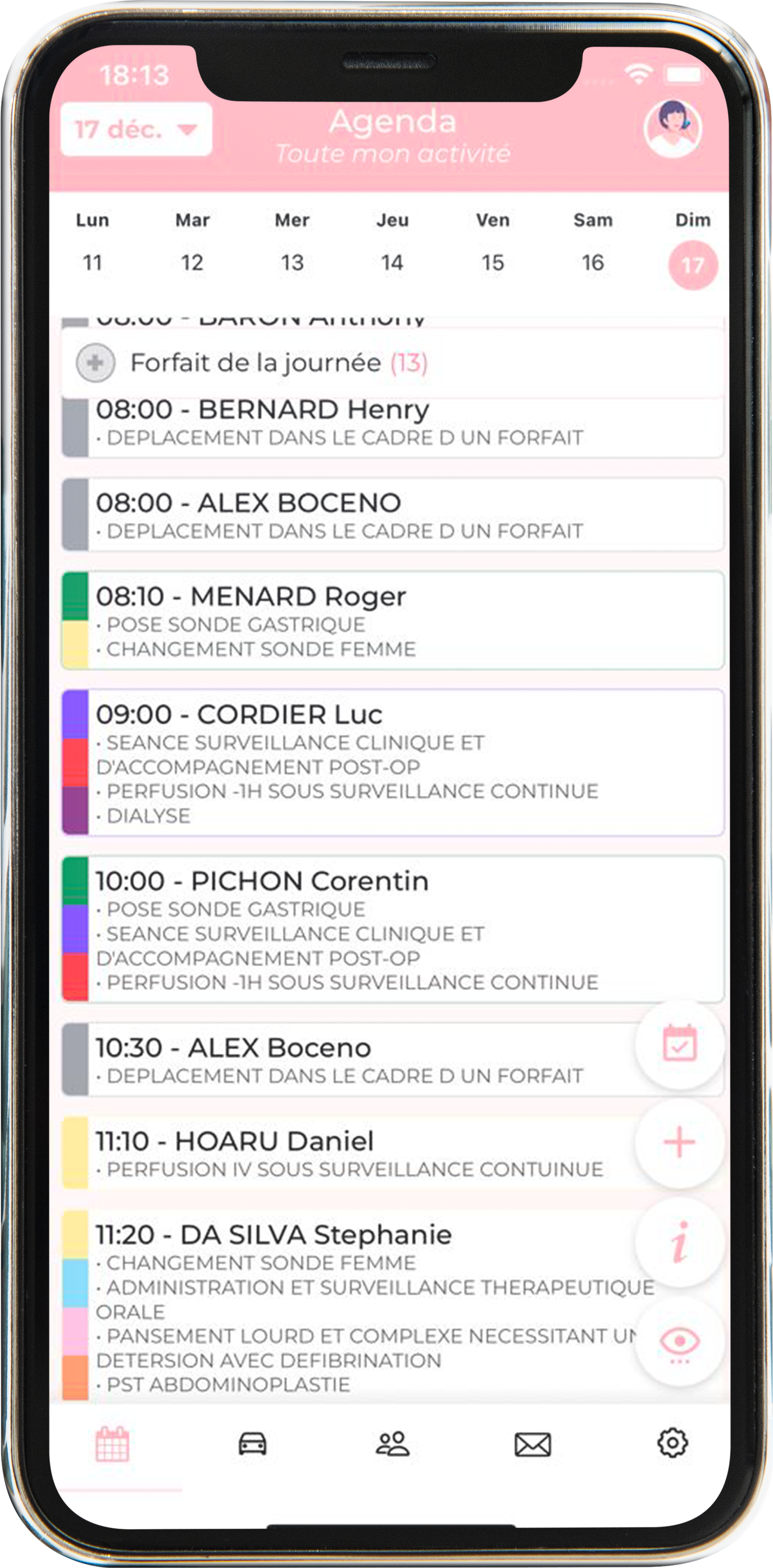773x1568 pixels.
Task: Open 09:00 CORDIER Luc appointment
Action: pyautogui.click(x=365, y=763)
